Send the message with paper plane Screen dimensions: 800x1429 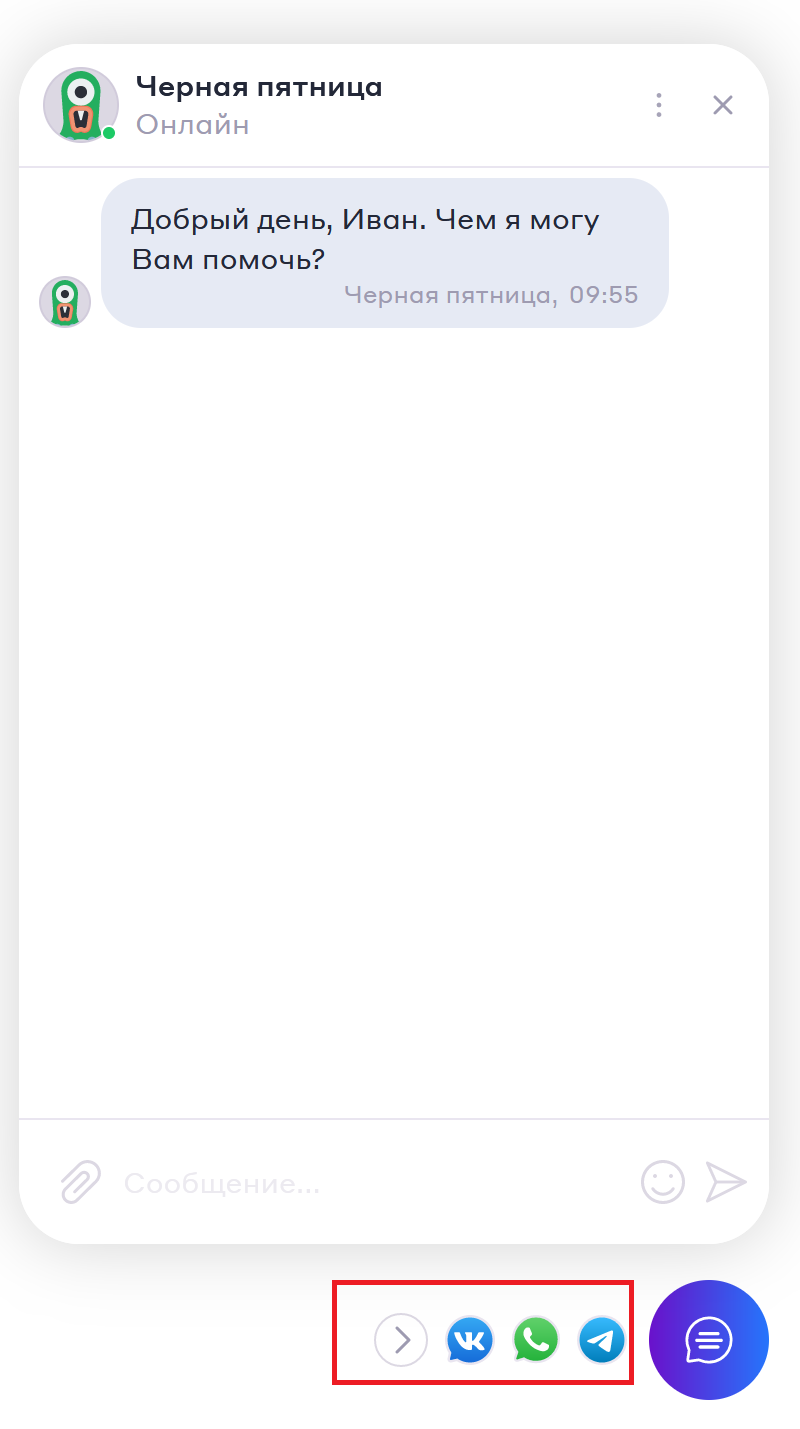(726, 1181)
